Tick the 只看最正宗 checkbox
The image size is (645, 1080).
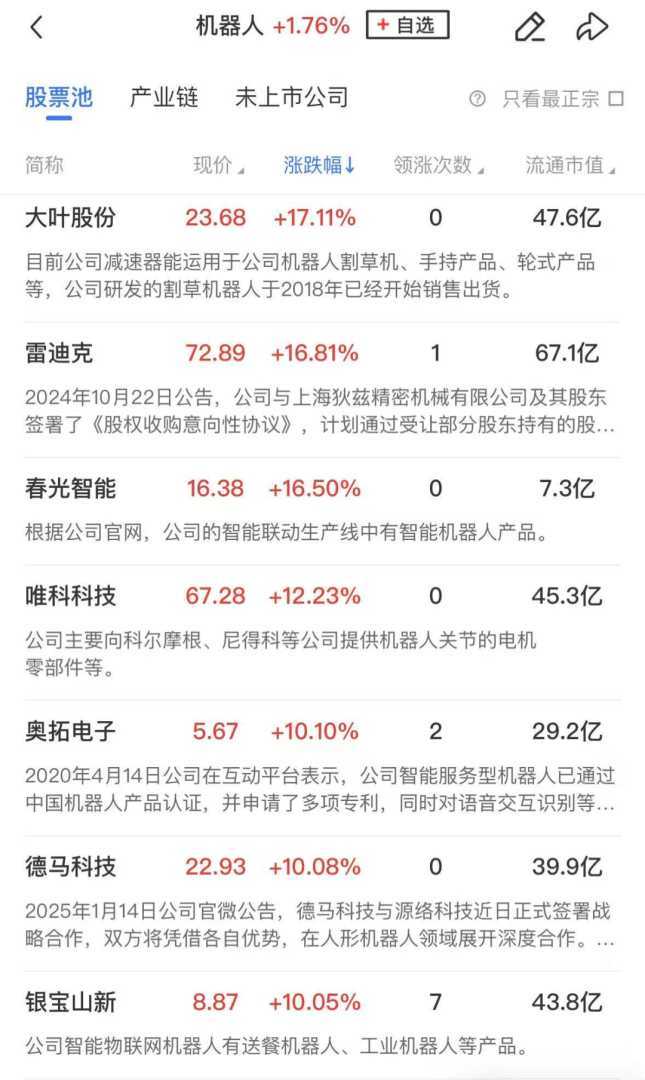[616, 99]
